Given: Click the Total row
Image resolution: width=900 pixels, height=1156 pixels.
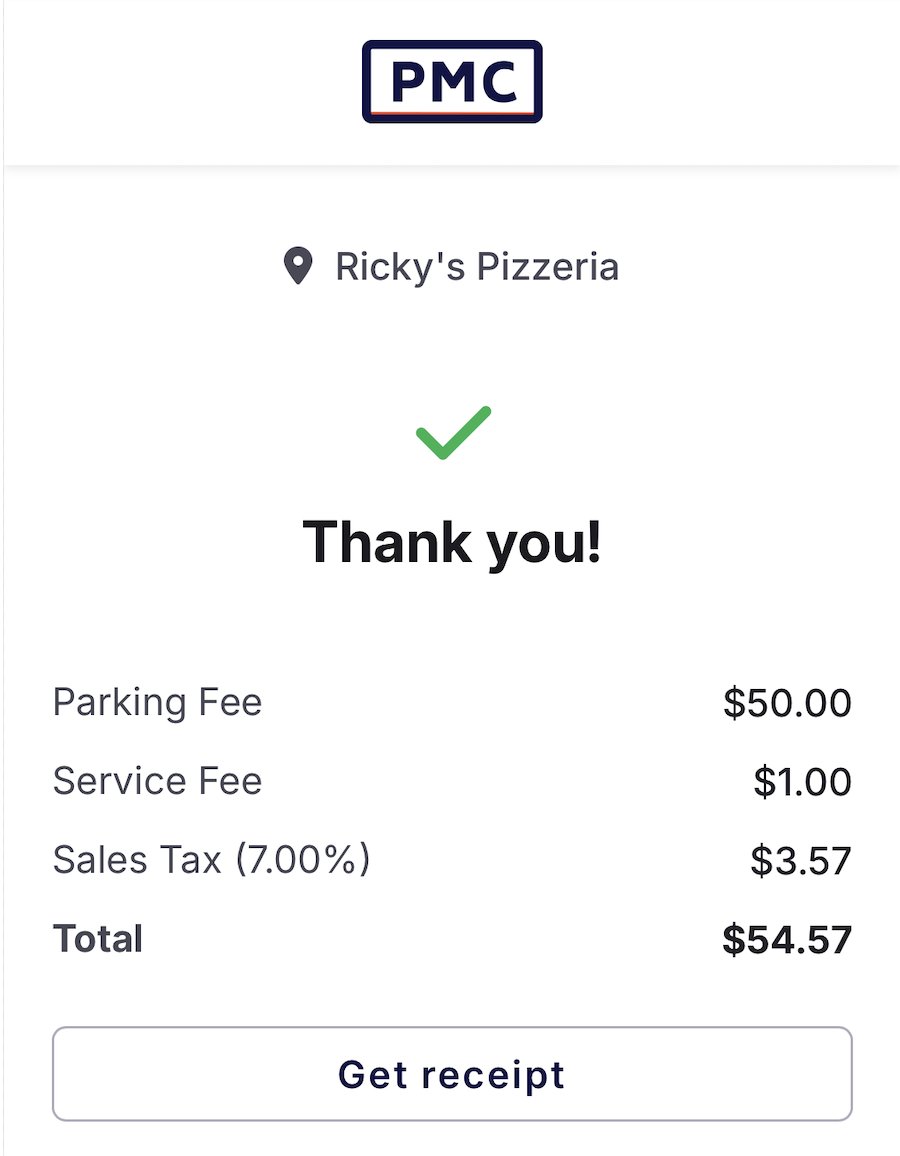Looking at the screenshot, I should 97,938.
